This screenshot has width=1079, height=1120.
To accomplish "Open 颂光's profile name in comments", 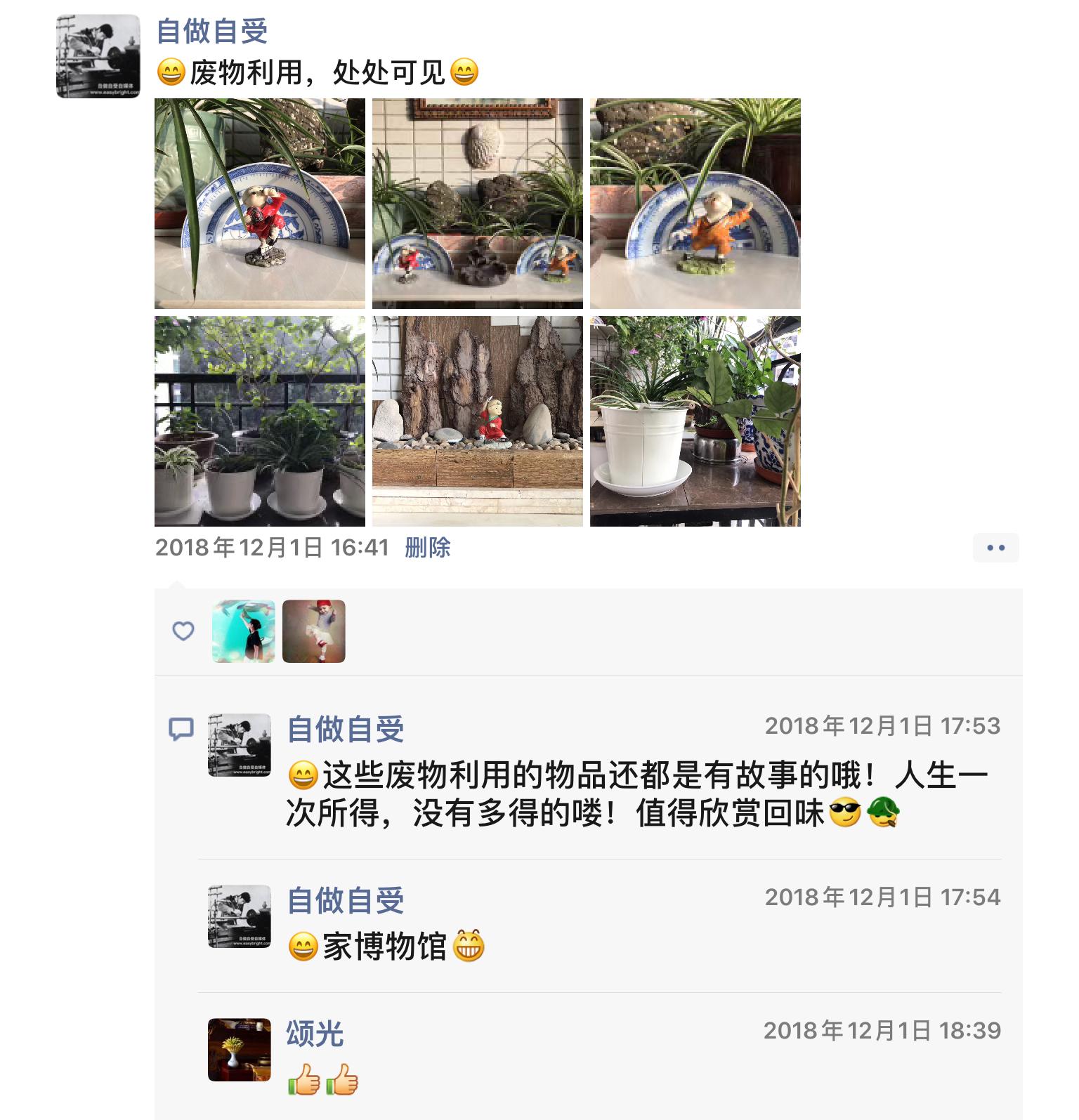I will click(315, 1034).
